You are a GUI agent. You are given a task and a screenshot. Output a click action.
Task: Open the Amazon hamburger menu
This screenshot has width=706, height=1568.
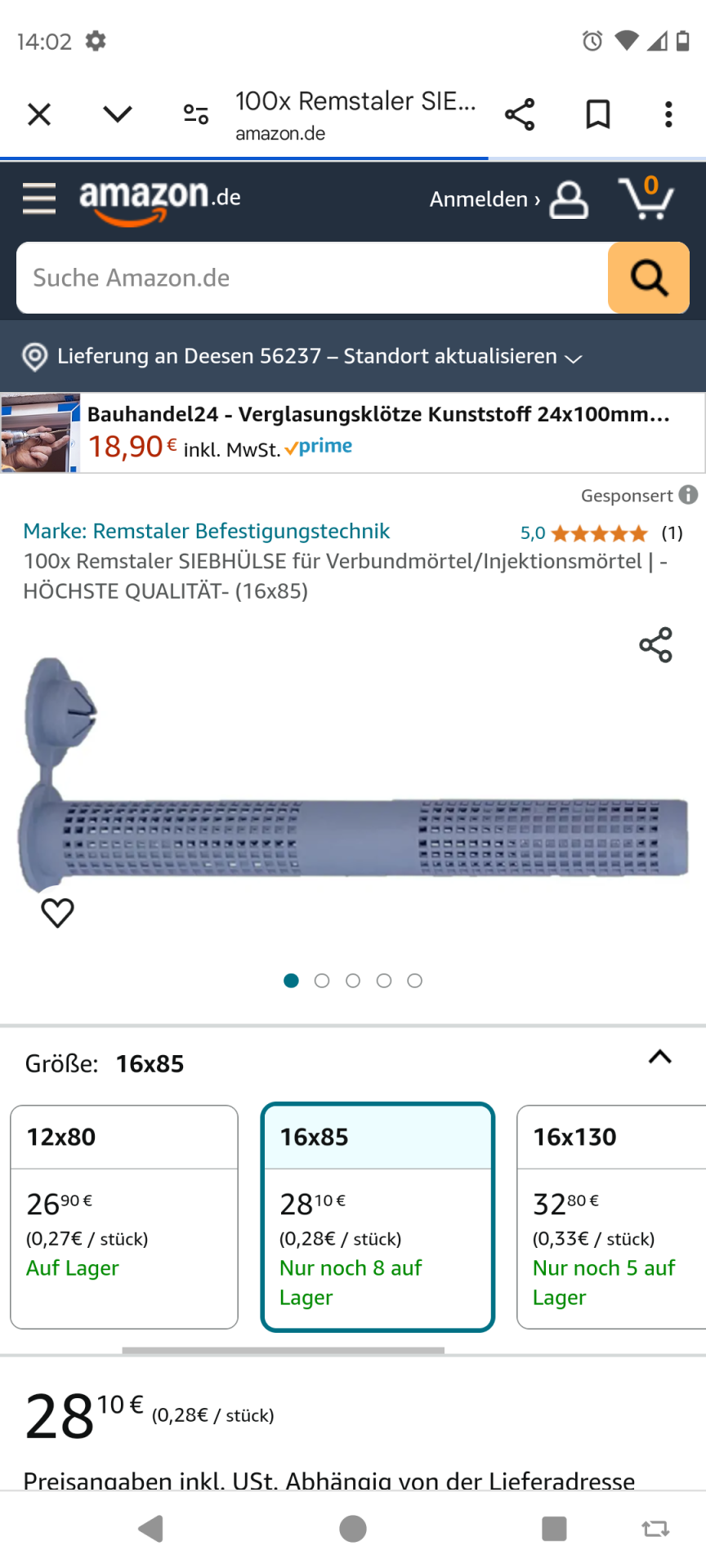pyautogui.click(x=39, y=198)
